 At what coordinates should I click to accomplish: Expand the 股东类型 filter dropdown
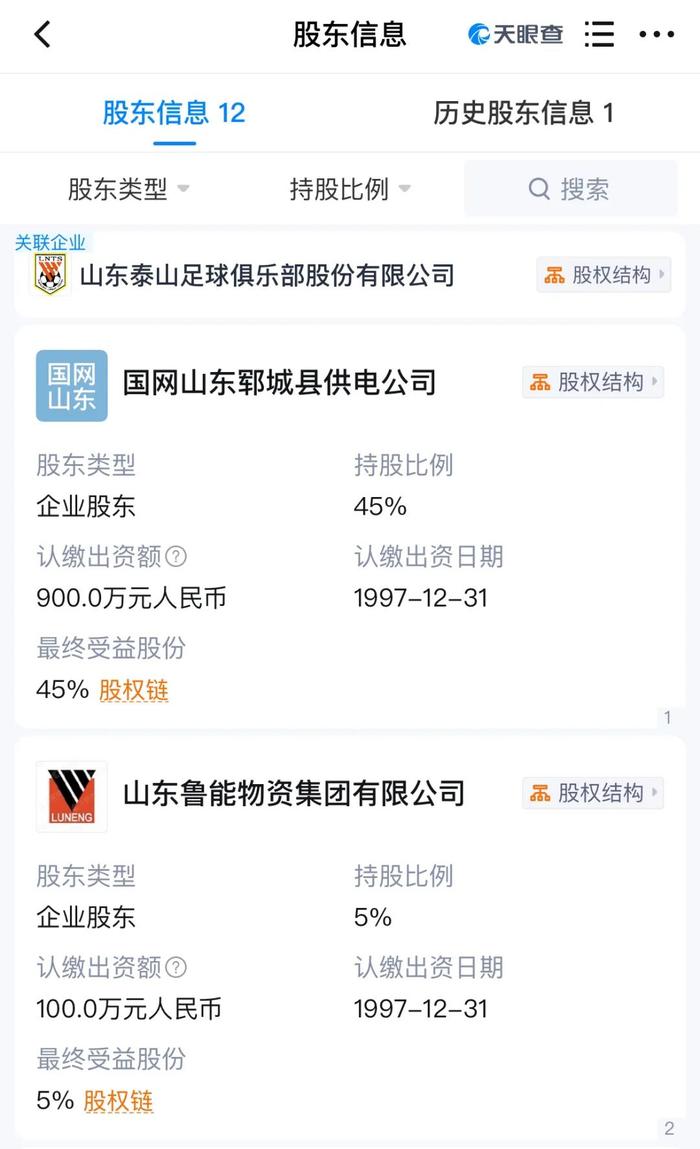[128, 189]
